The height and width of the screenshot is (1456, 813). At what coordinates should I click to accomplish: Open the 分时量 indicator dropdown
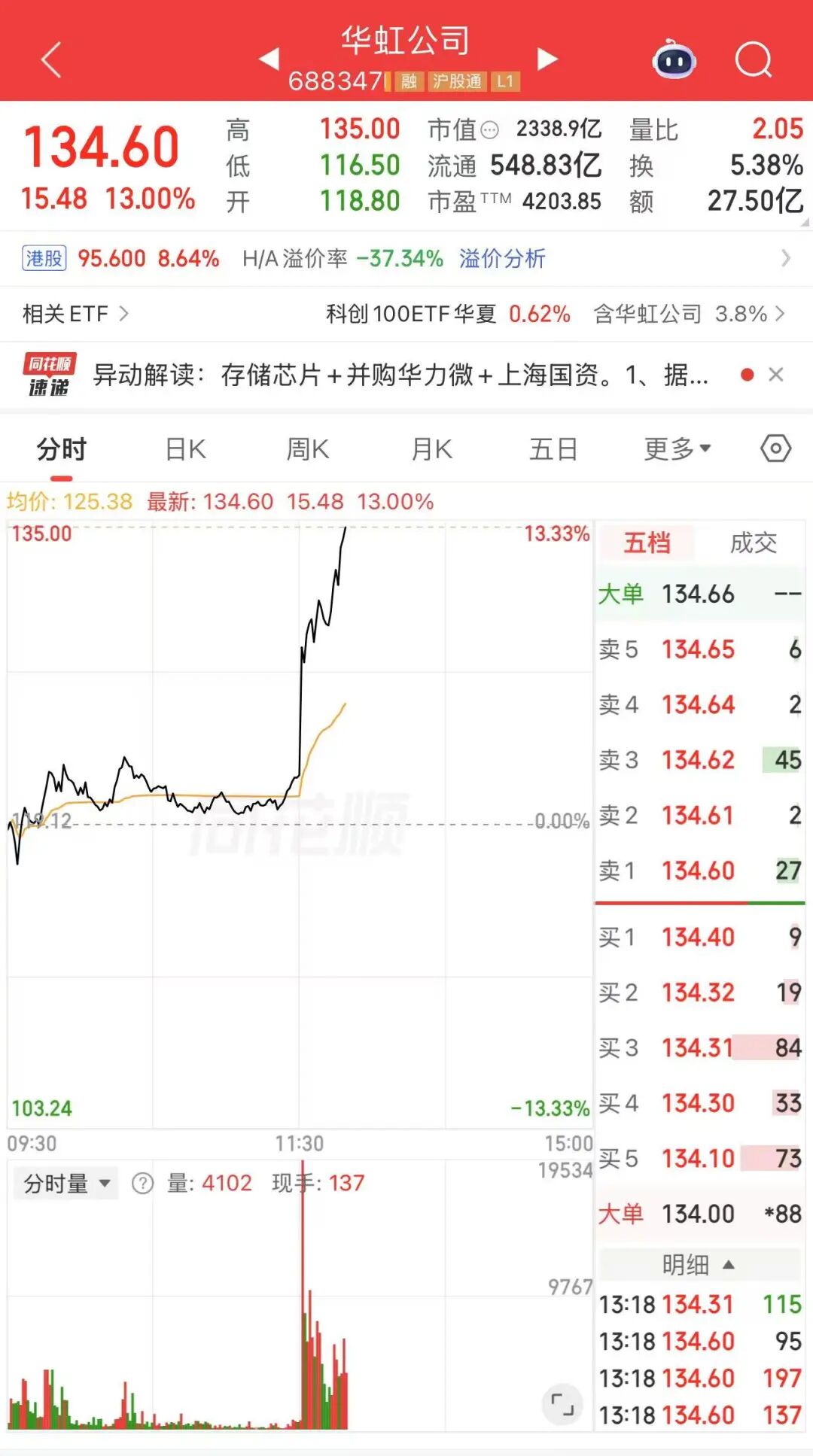pos(67,1184)
